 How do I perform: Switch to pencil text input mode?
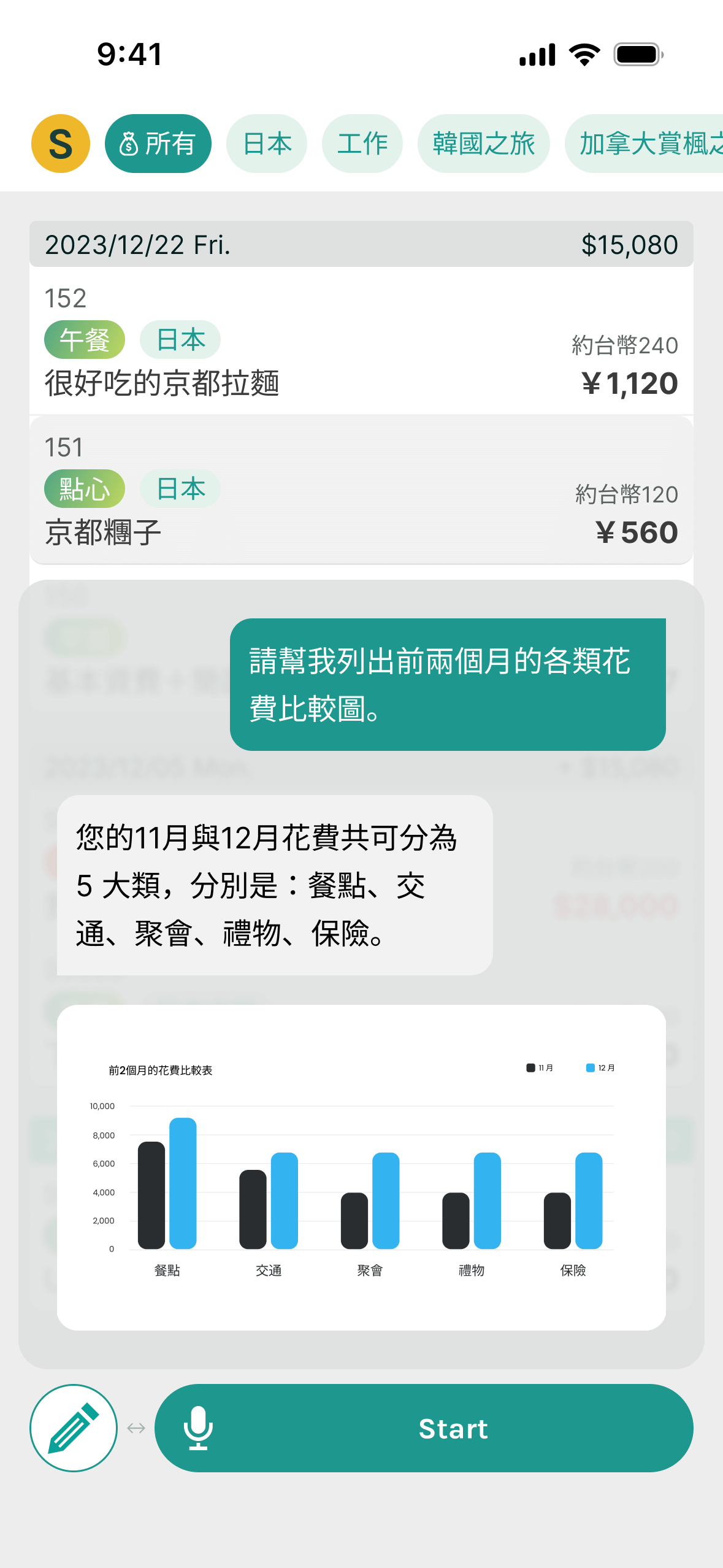[x=74, y=1428]
